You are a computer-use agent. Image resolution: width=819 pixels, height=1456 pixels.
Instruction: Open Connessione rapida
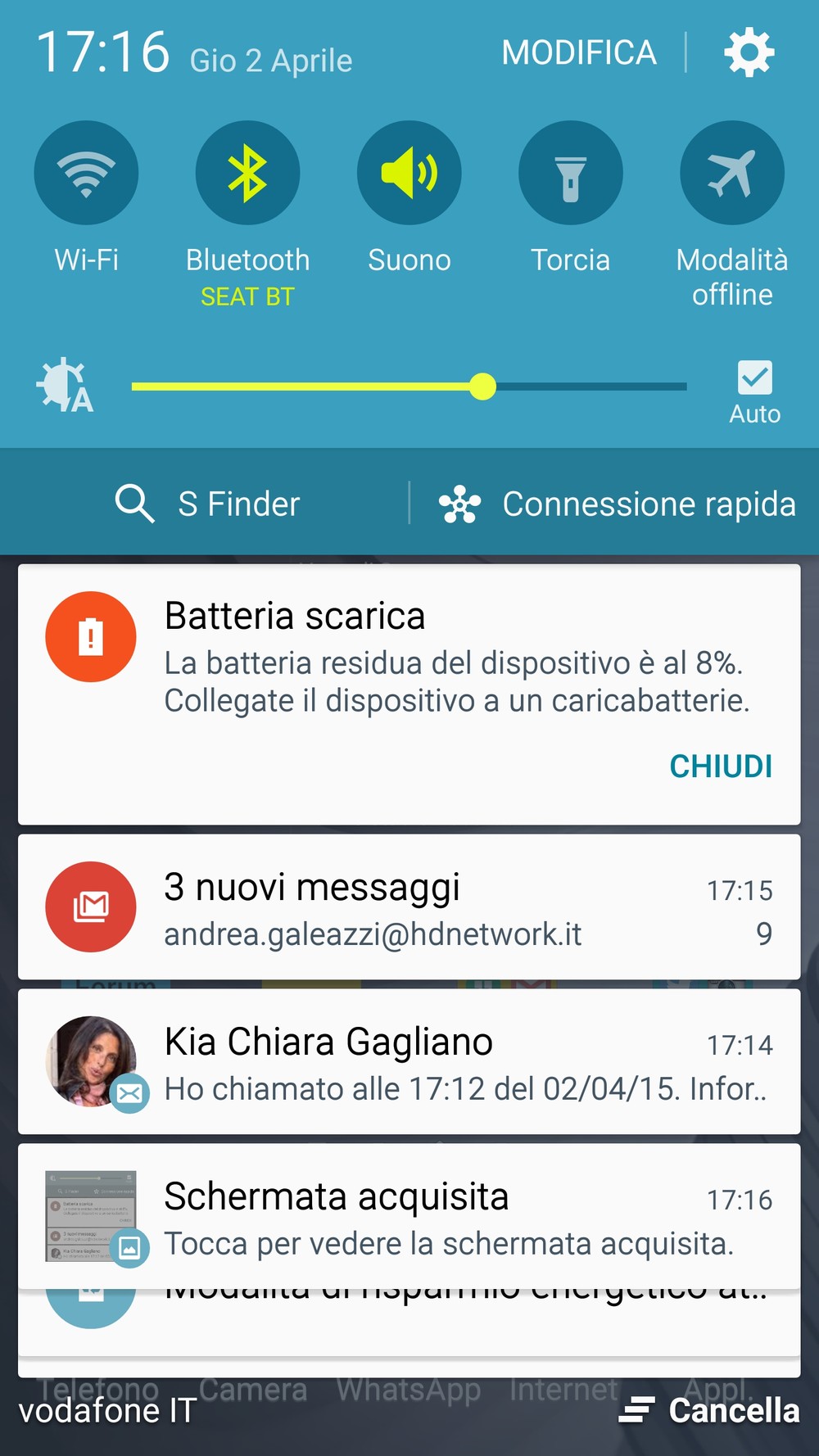(618, 504)
